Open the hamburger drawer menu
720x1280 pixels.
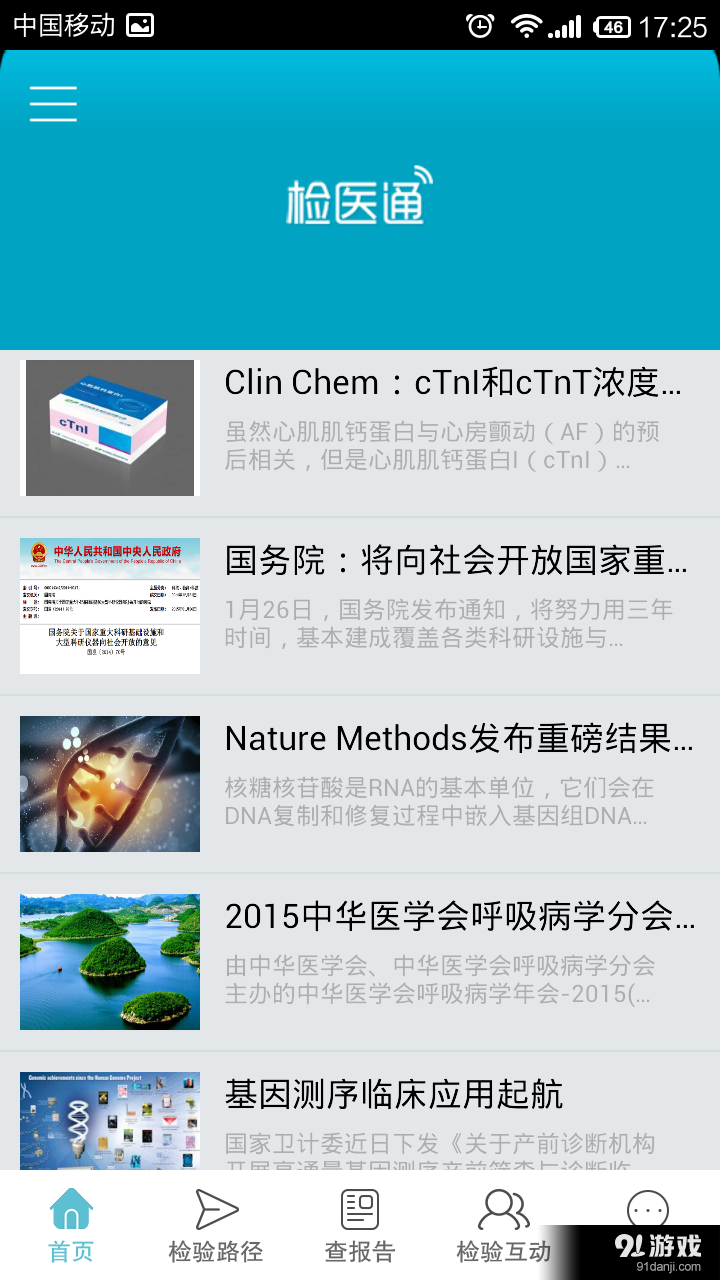click(x=53, y=104)
